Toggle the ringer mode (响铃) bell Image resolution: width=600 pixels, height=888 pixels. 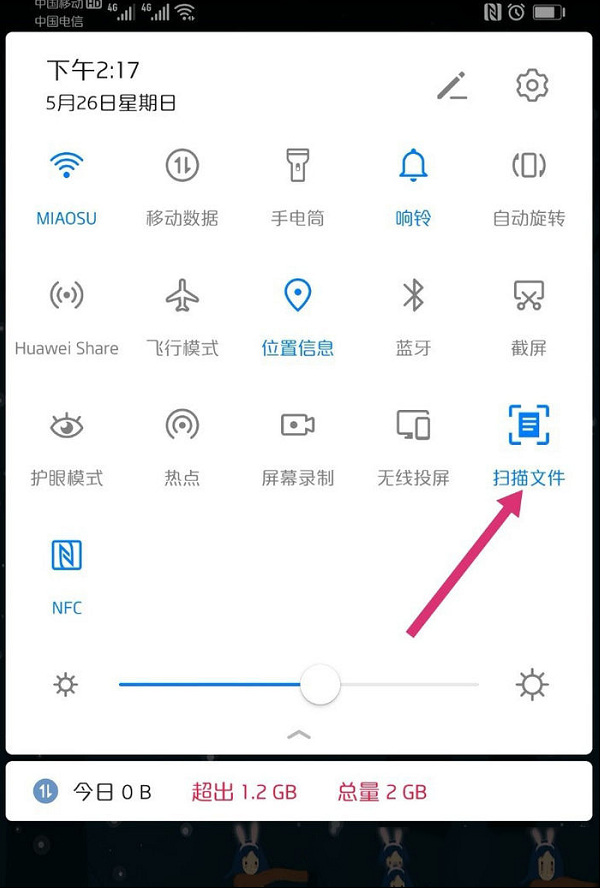click(413, 166)
